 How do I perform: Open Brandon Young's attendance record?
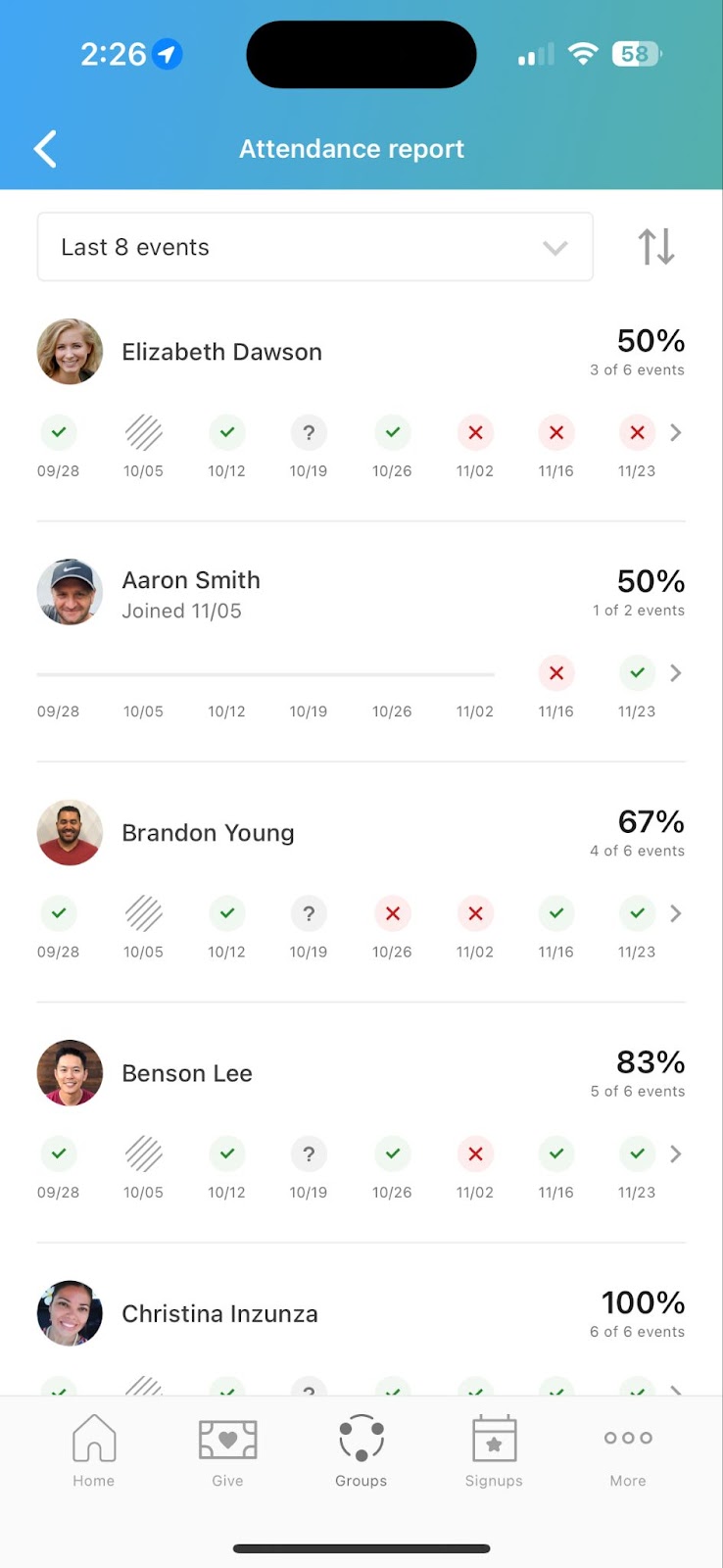[x=675, y=913]
